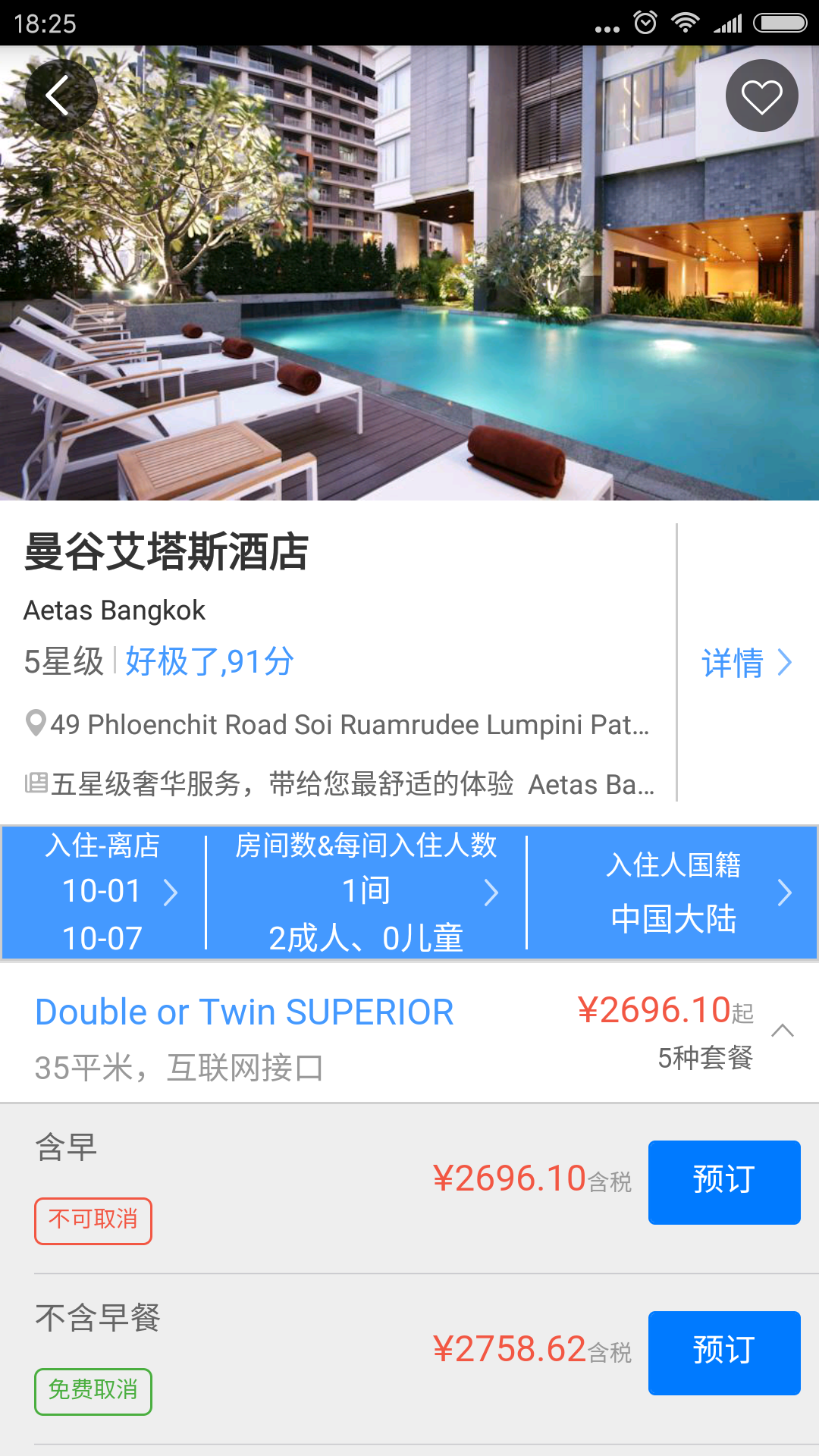
Task: Tap the alarm clock icon in status bar
Action: tap(645, 21)
